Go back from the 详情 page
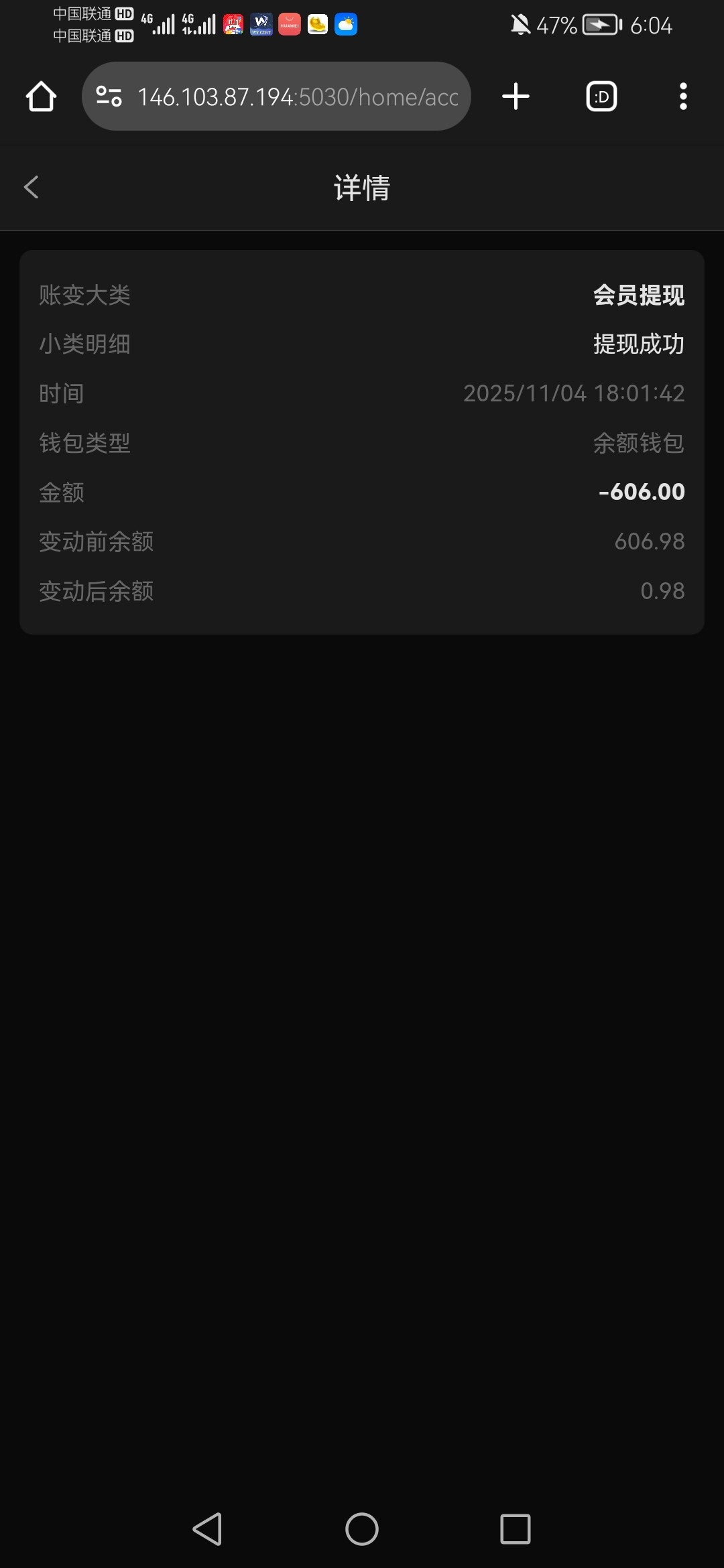 coord(32,187)
